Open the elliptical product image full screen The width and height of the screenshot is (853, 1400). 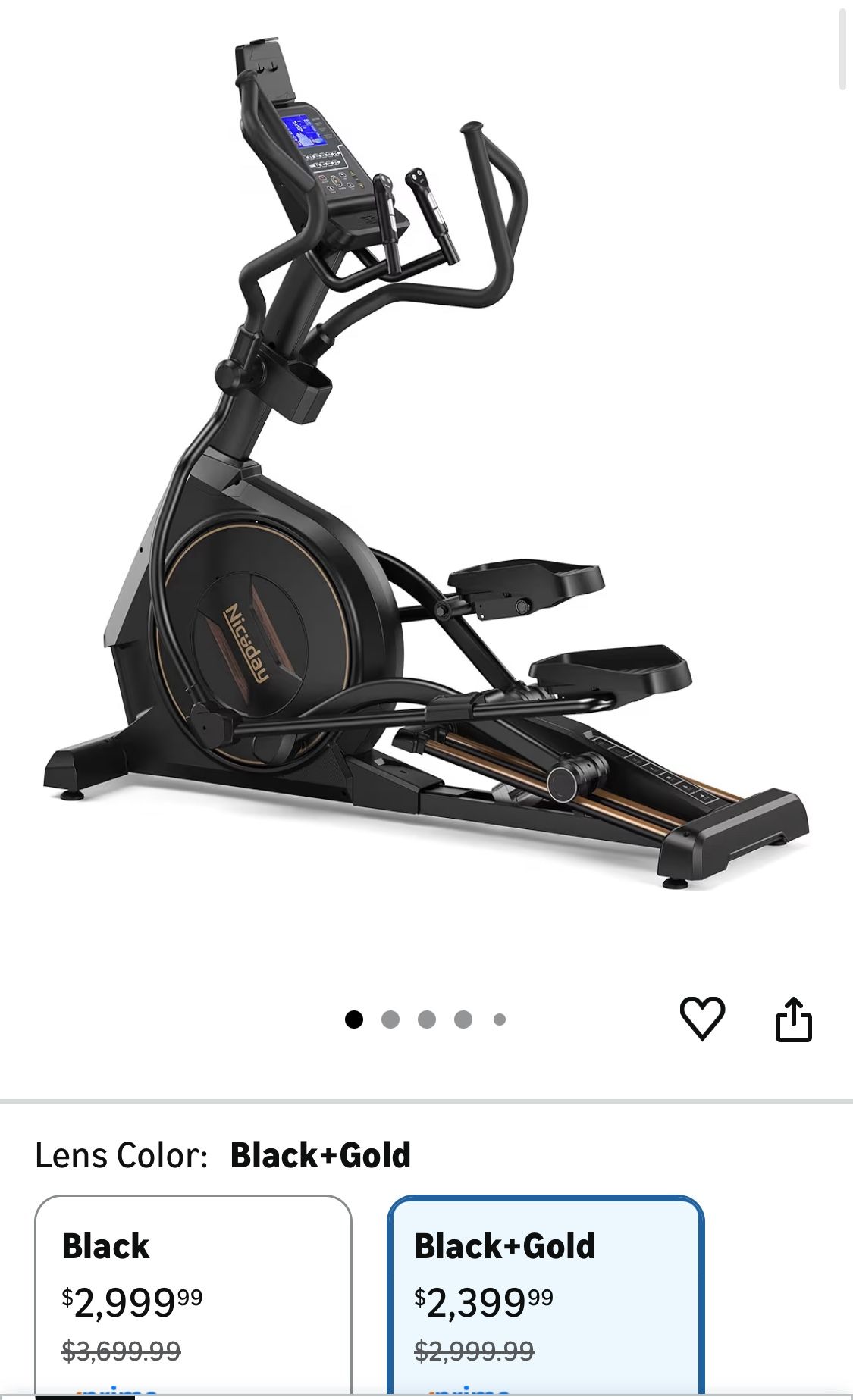(425, 485)
